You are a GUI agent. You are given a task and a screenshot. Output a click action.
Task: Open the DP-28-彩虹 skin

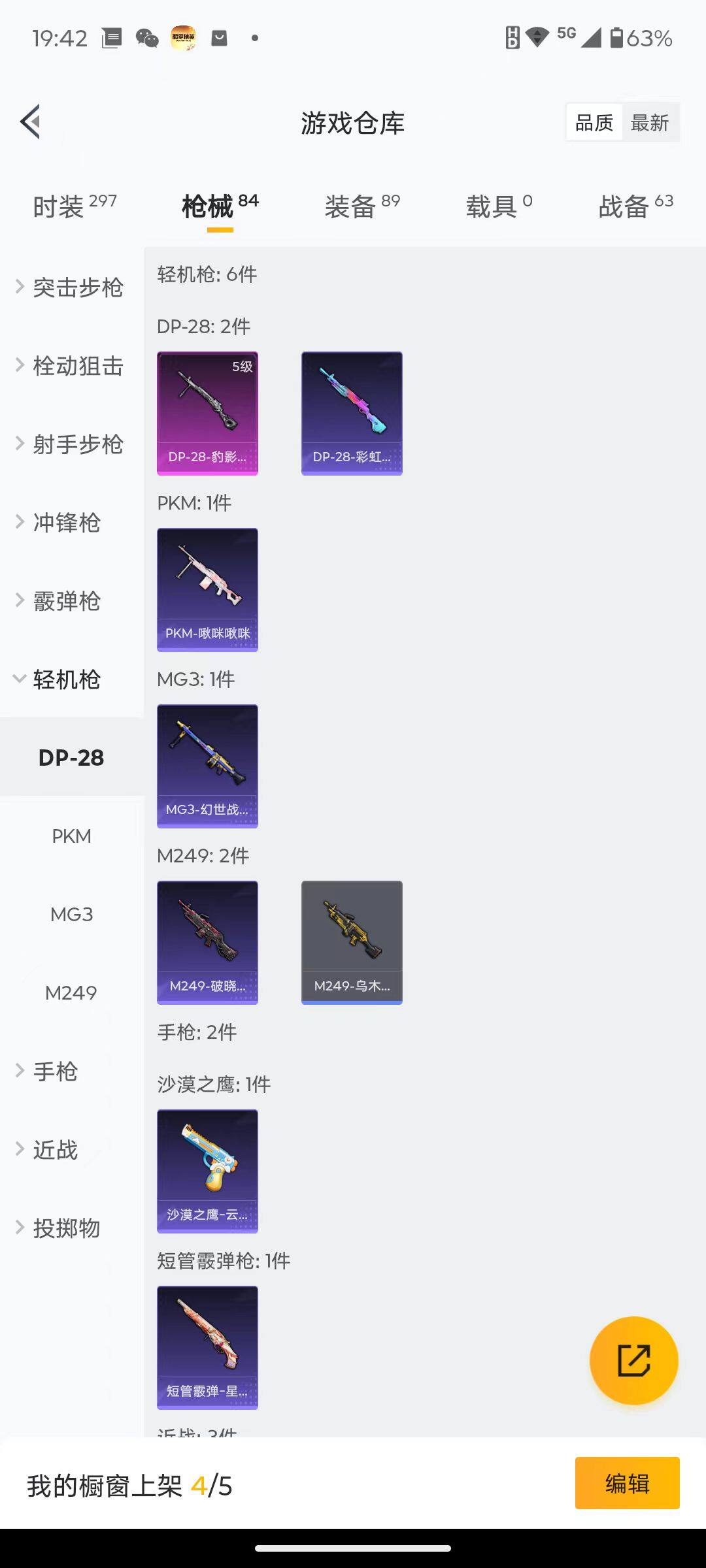pos(352,413)
